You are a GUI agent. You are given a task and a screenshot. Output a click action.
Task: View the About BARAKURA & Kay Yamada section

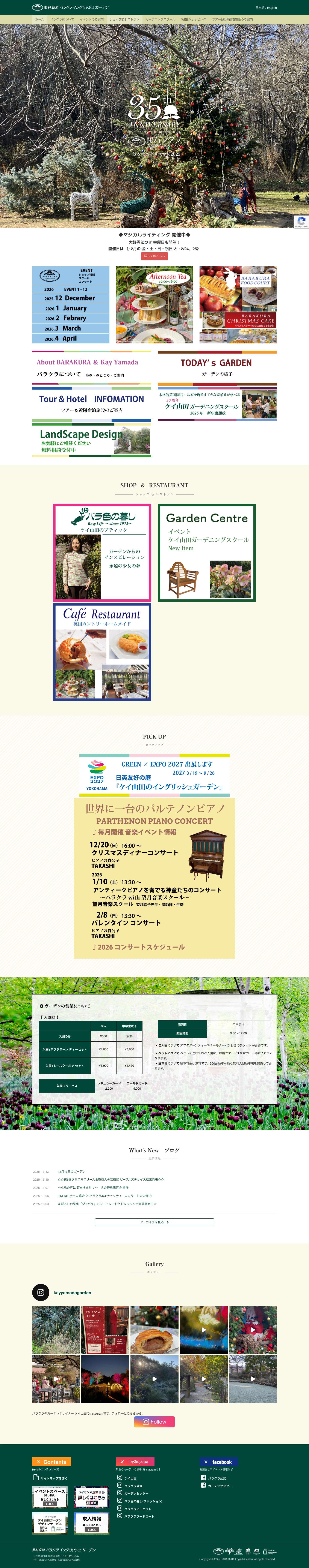[91, 368]
